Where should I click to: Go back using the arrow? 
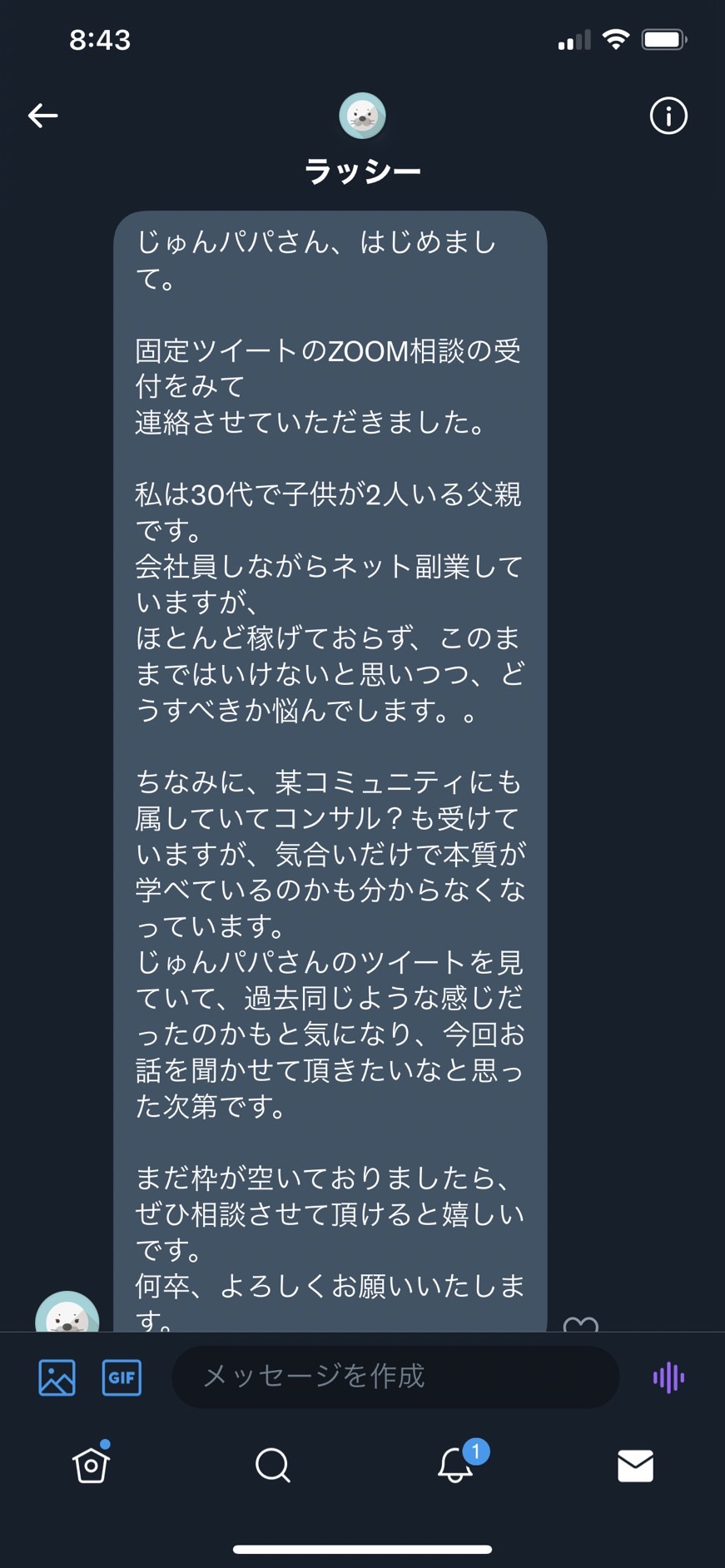coord(43,116)
